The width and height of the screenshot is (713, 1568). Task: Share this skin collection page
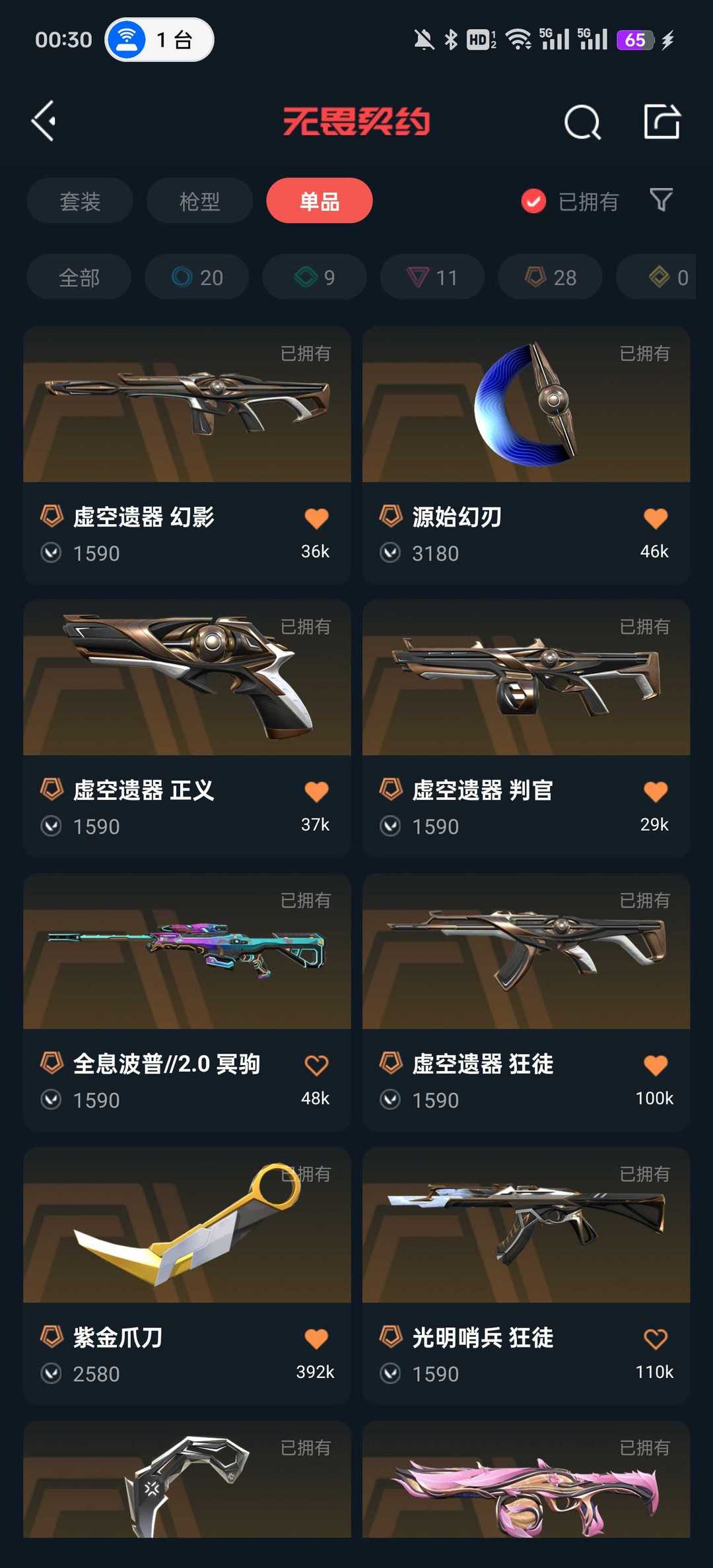662,121
